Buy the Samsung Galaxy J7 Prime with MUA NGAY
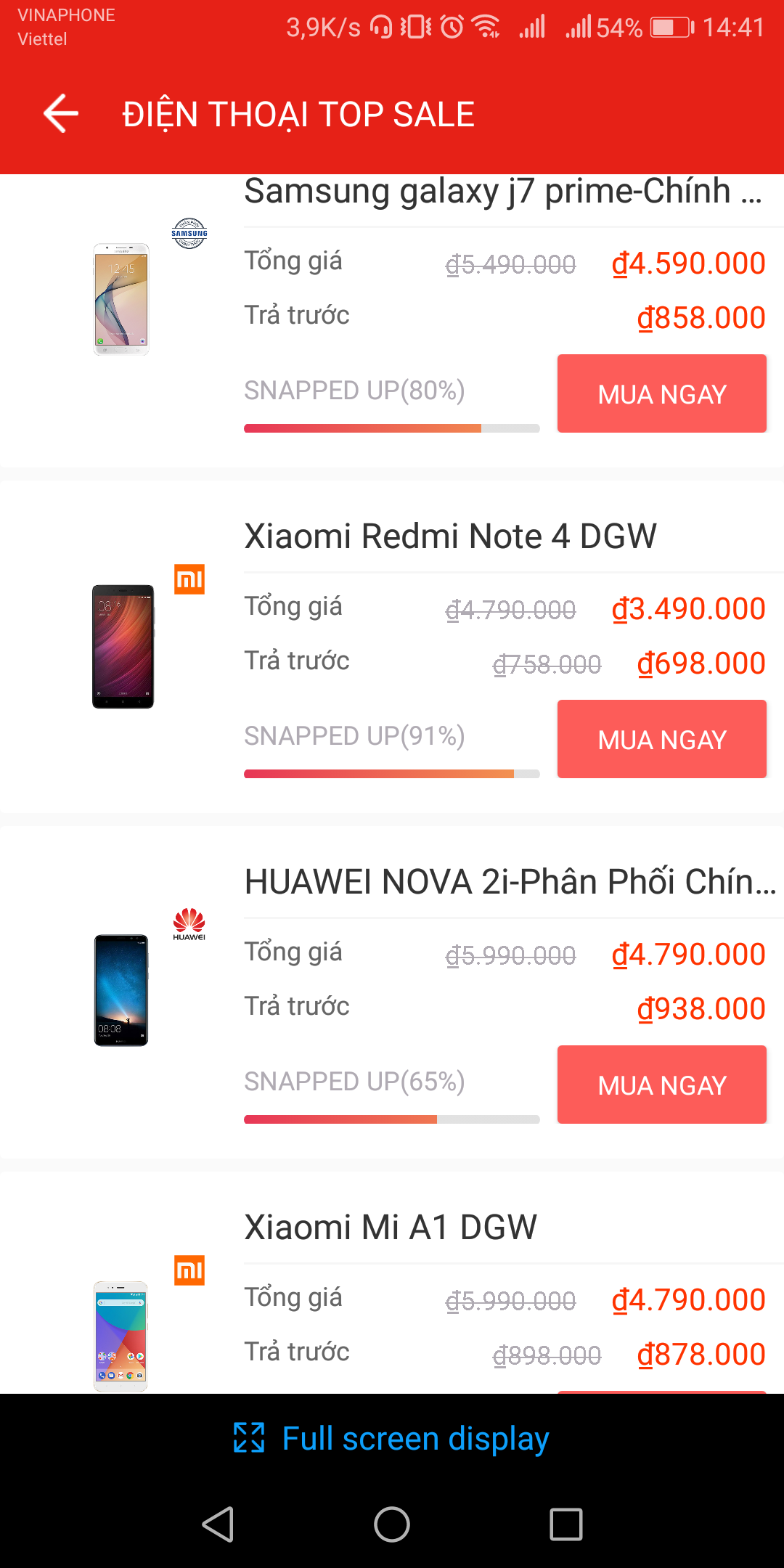This screenshot has height=1568, width=784. pos(661,393)
